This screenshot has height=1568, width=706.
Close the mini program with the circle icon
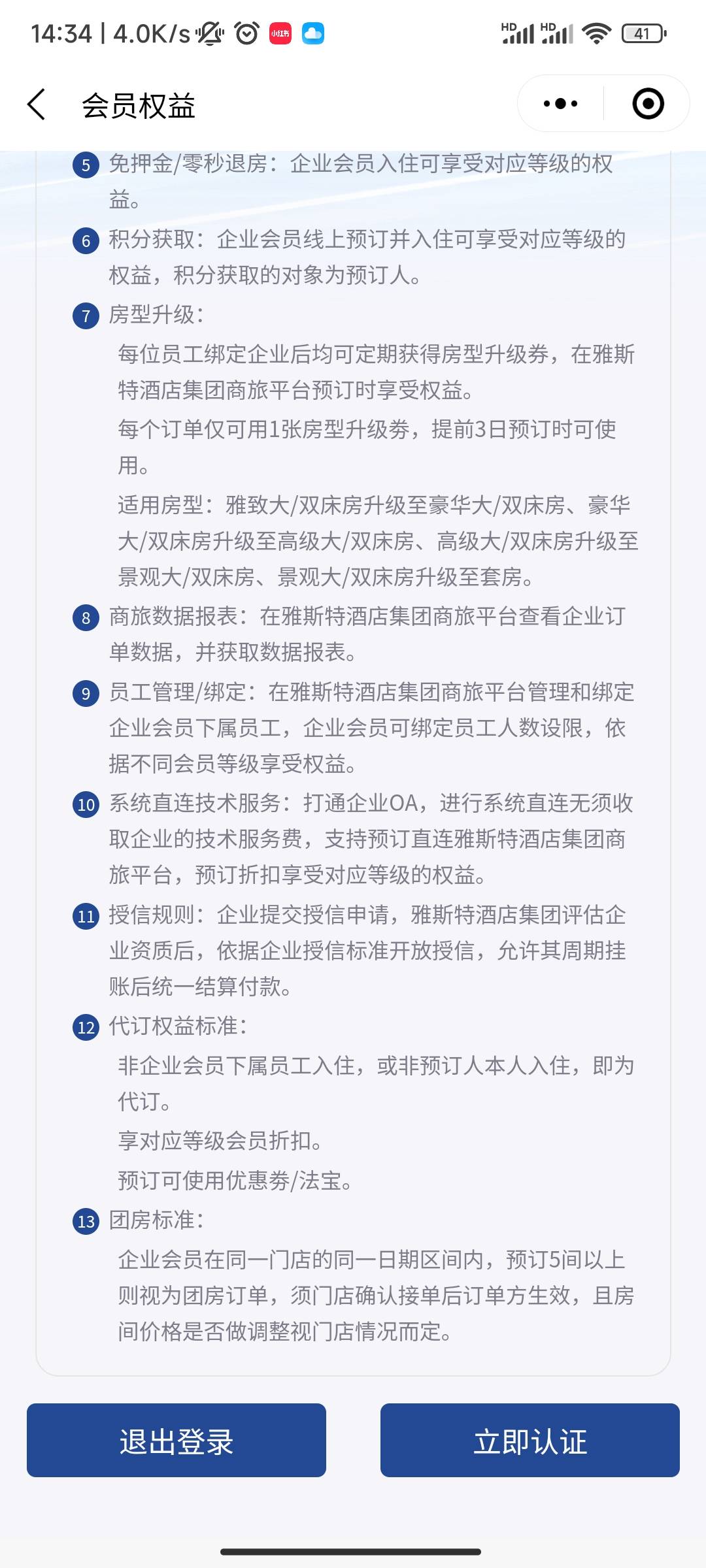click(x=648, y=104)
